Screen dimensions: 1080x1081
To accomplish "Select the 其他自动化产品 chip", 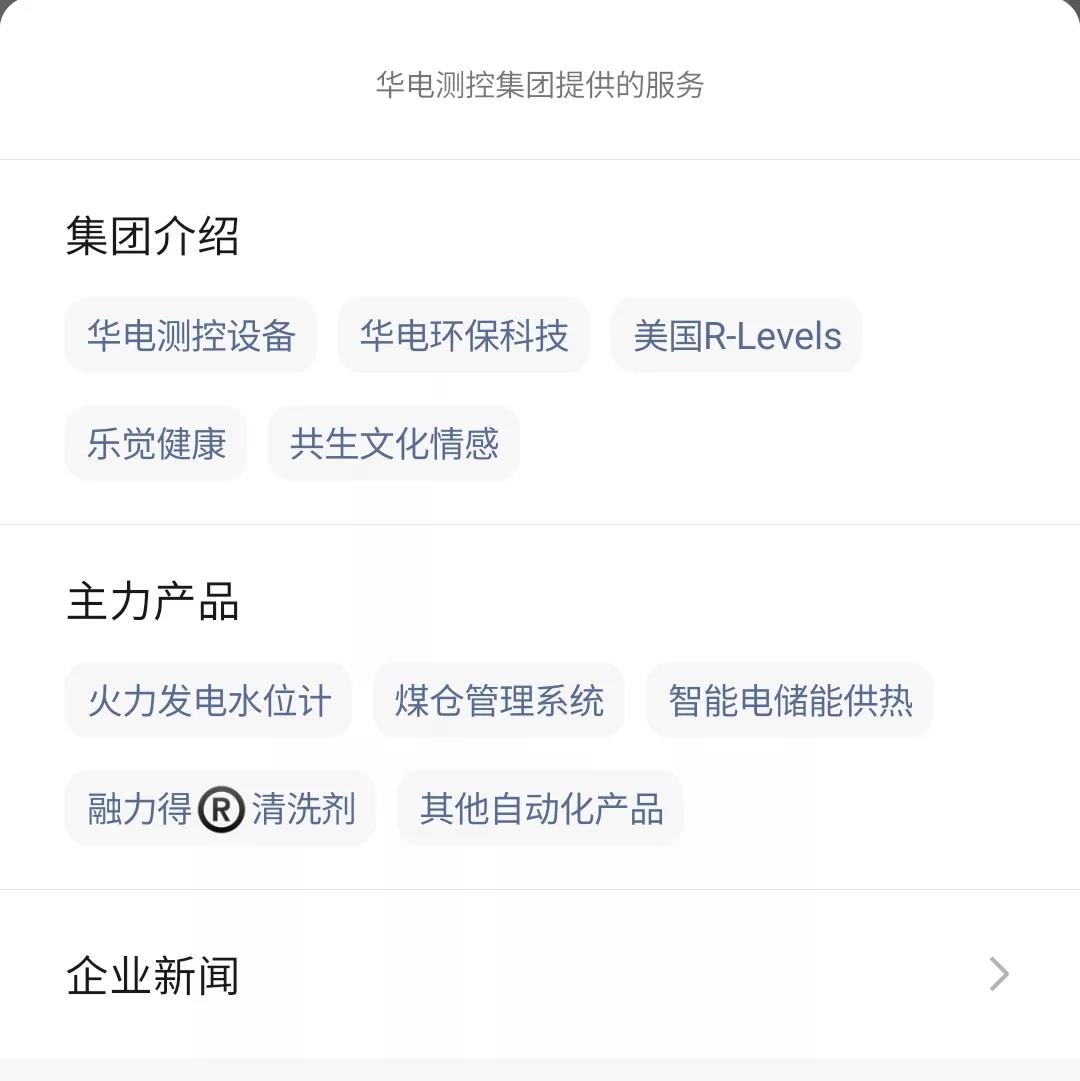I will point(541,809).
